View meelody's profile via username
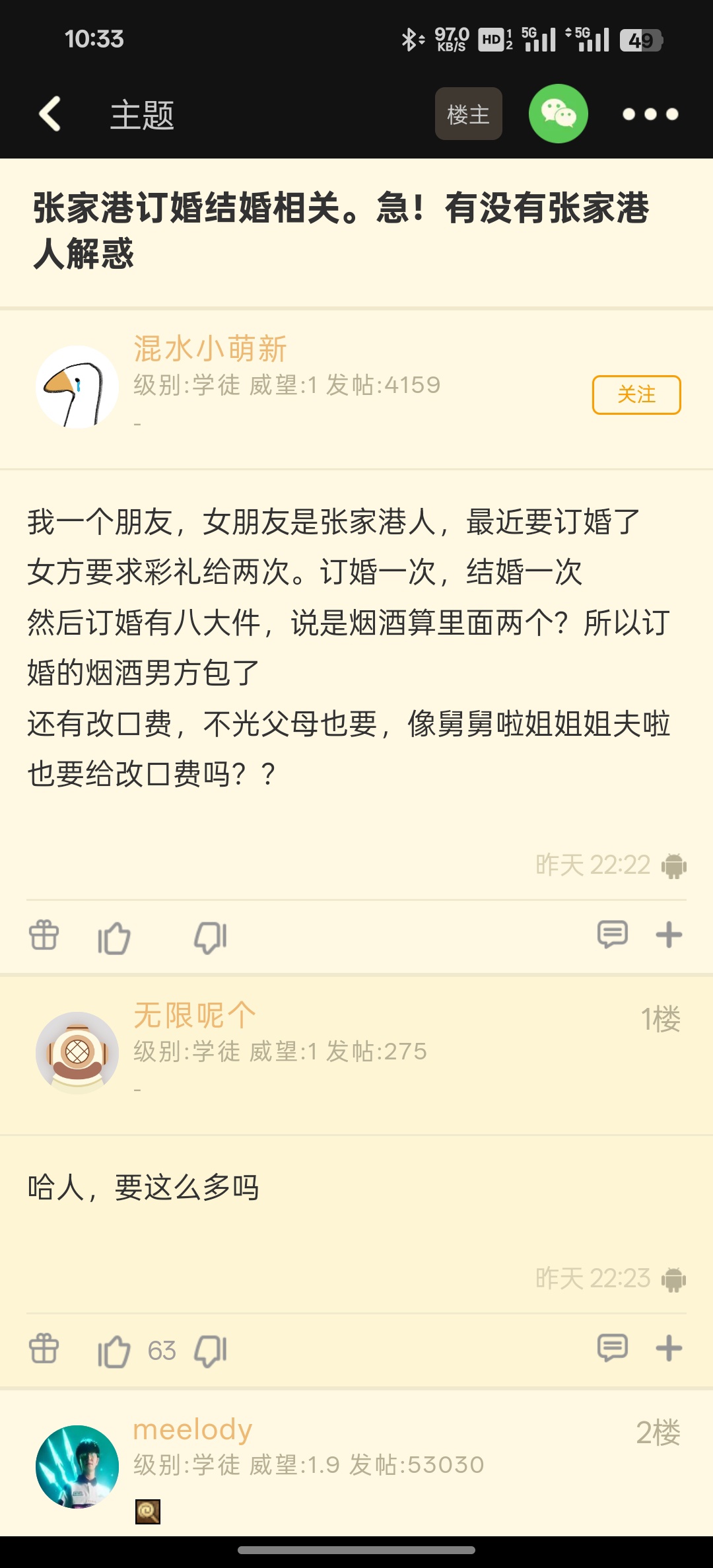The image size is (713, 1568). (x=193, y=1429)
